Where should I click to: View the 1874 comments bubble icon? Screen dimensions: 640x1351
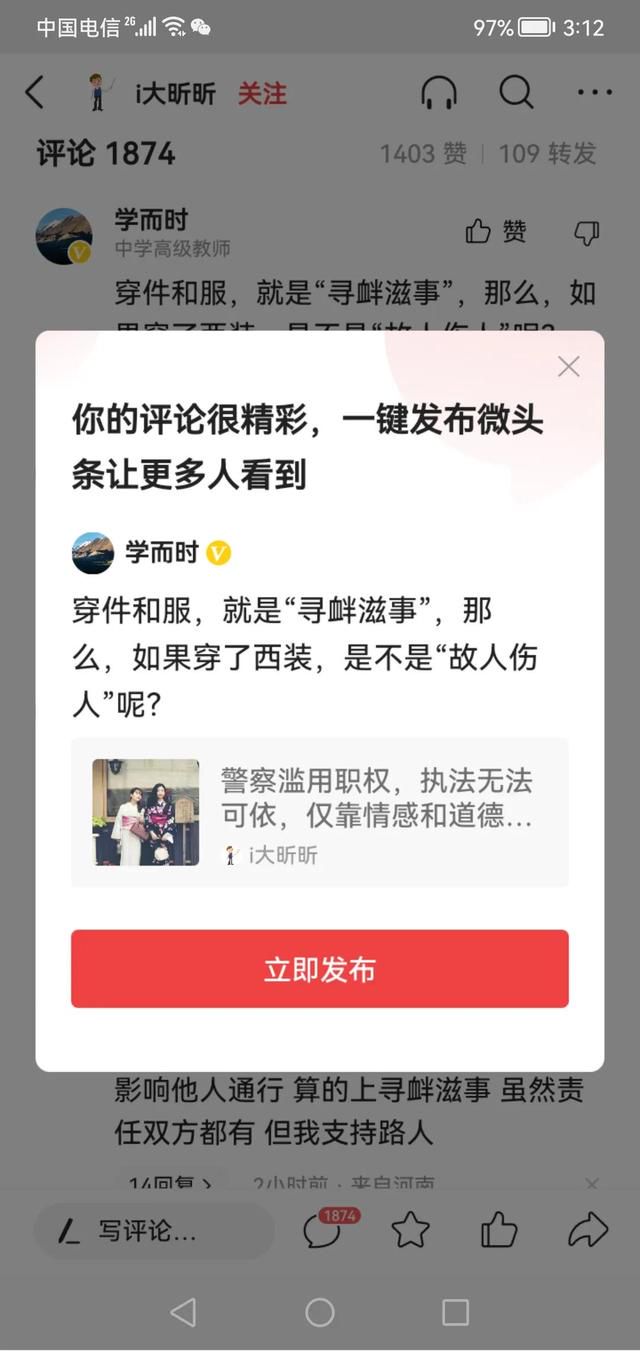tap(323, 1230)
